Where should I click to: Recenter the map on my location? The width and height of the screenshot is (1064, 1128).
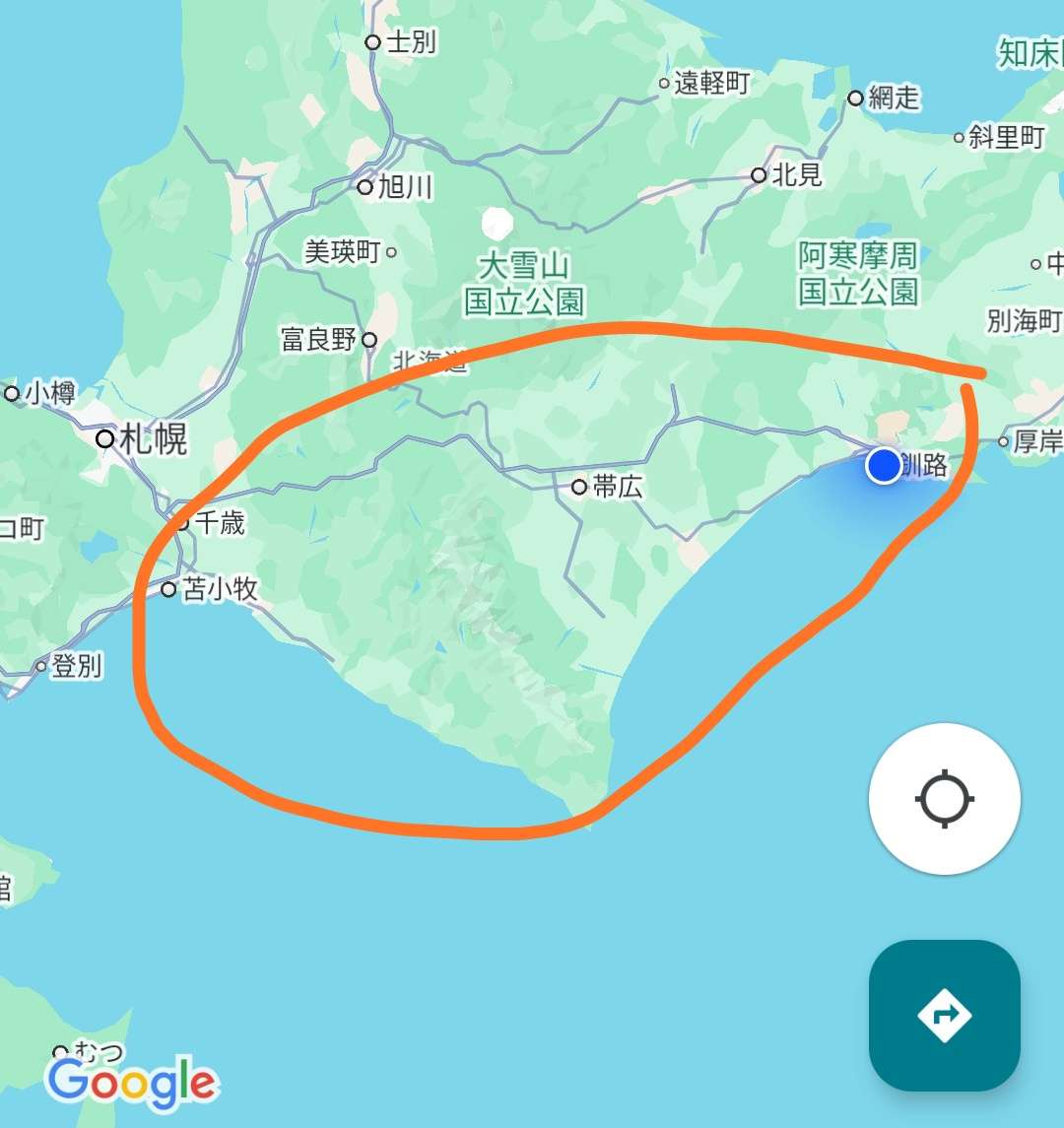coord(944,799)
